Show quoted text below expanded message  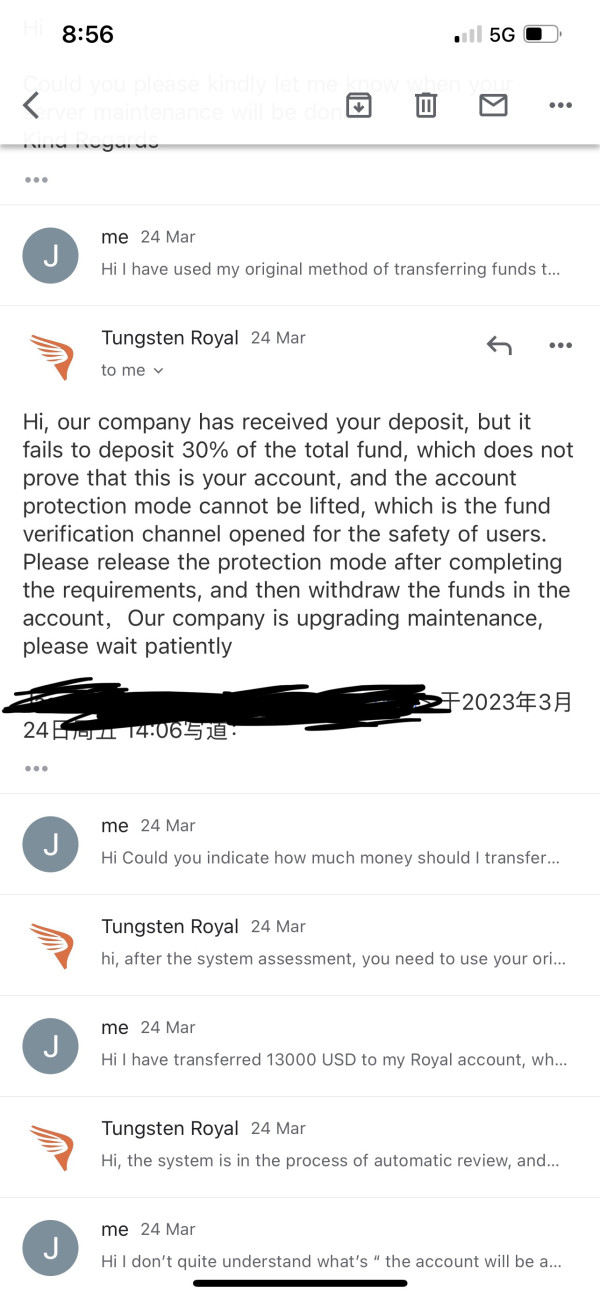[36, 768]
